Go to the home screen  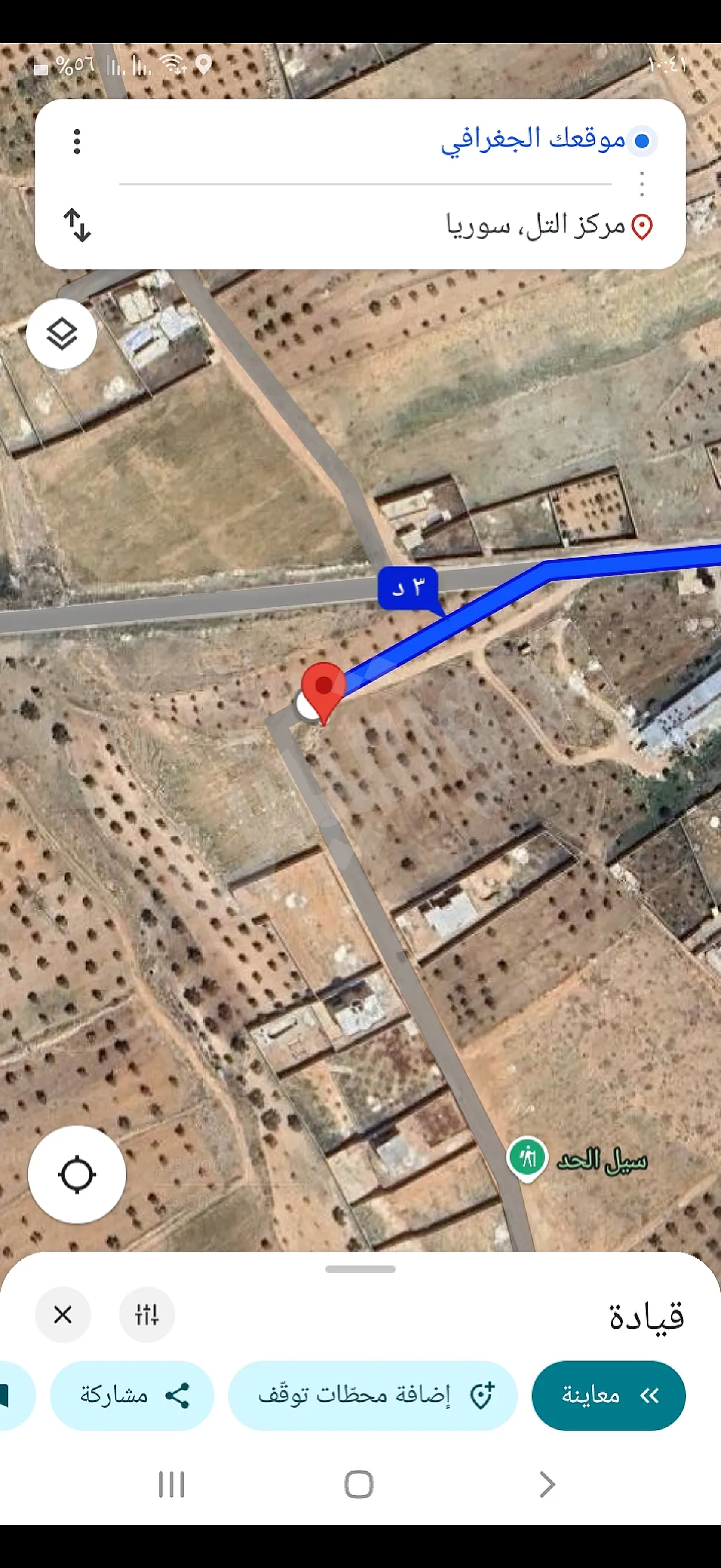359,1484
